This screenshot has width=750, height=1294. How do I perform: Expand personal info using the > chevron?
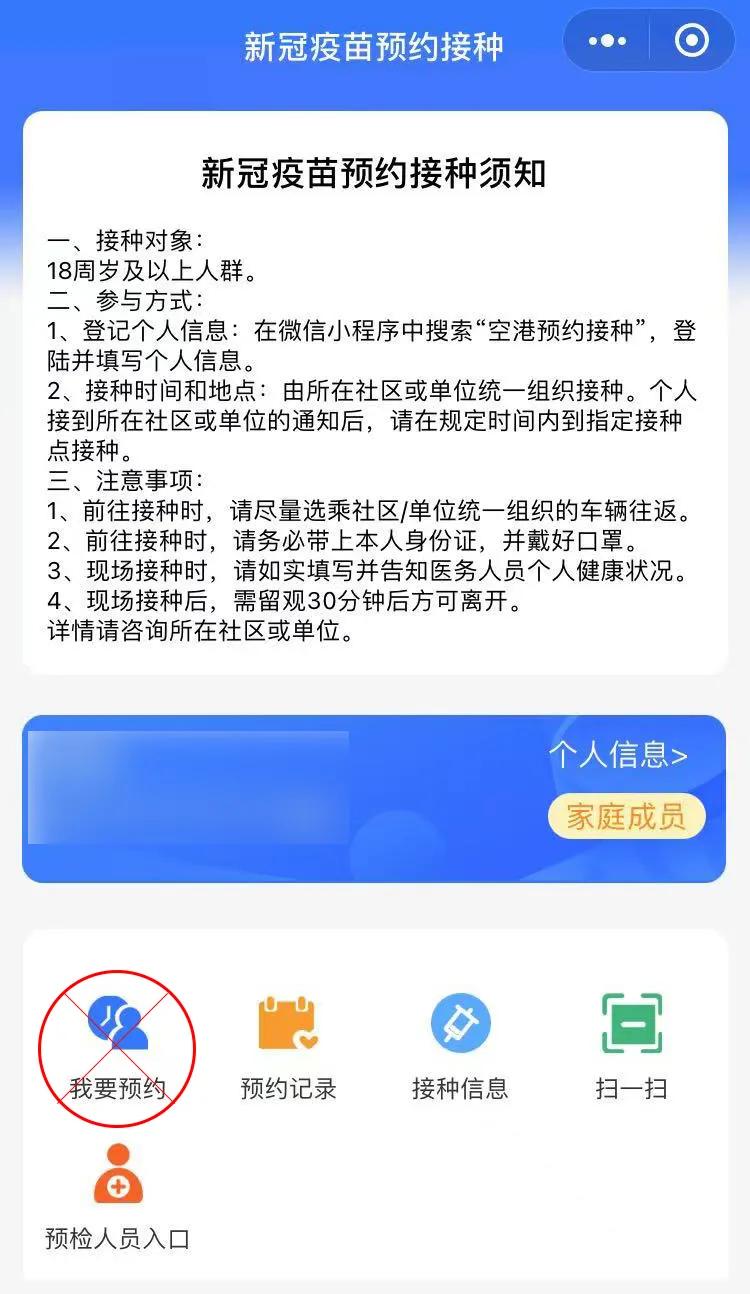pyautogui.click(x=678, y=756)
